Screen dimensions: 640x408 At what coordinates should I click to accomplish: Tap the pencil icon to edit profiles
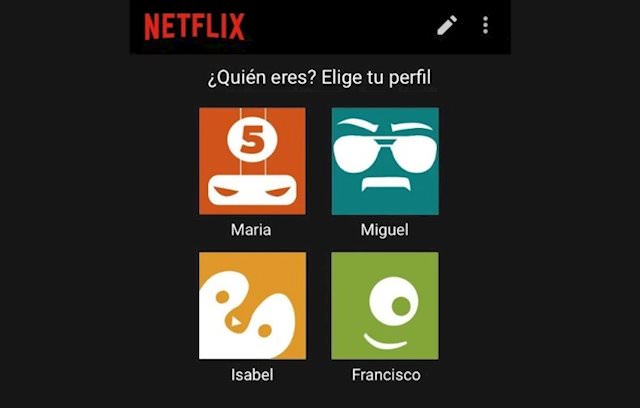(x=446, y=26)
